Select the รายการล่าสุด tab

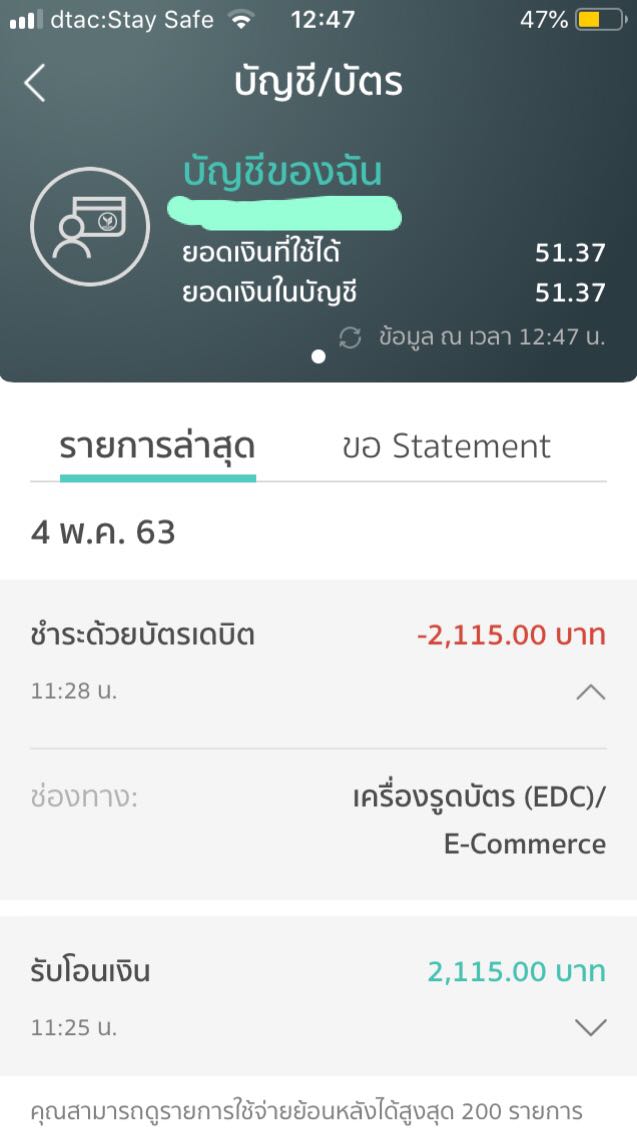click(157, 447)
